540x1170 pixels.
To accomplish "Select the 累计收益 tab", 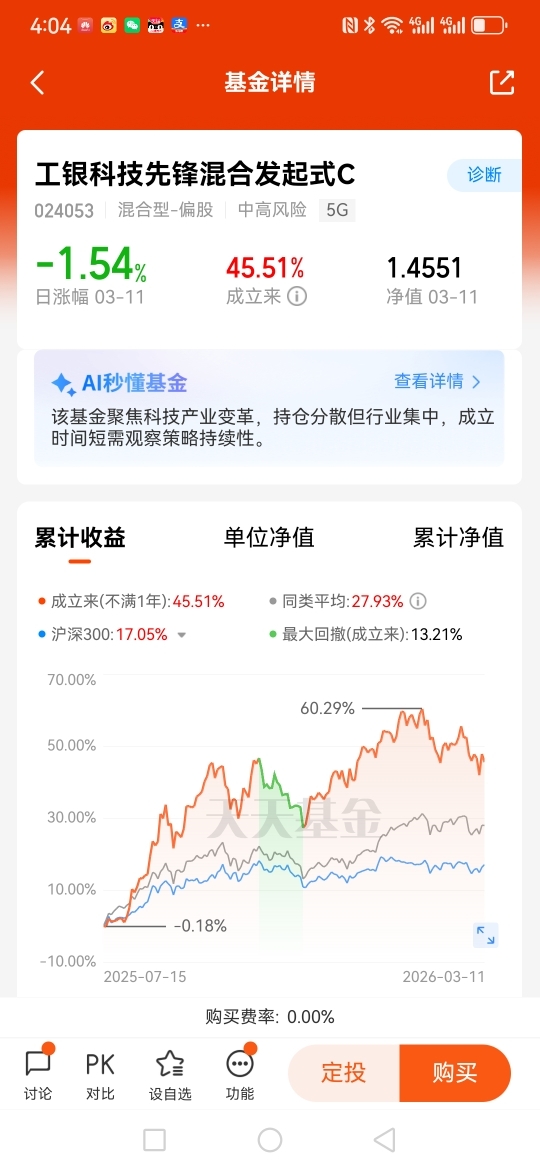I will coord(81,538).
